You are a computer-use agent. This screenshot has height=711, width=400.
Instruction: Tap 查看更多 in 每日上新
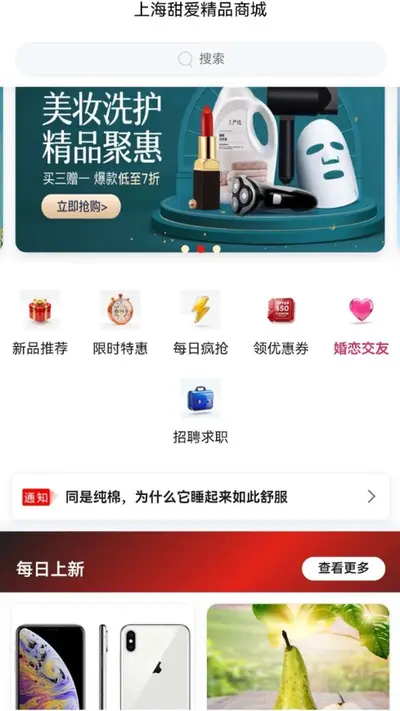(343, 568)
